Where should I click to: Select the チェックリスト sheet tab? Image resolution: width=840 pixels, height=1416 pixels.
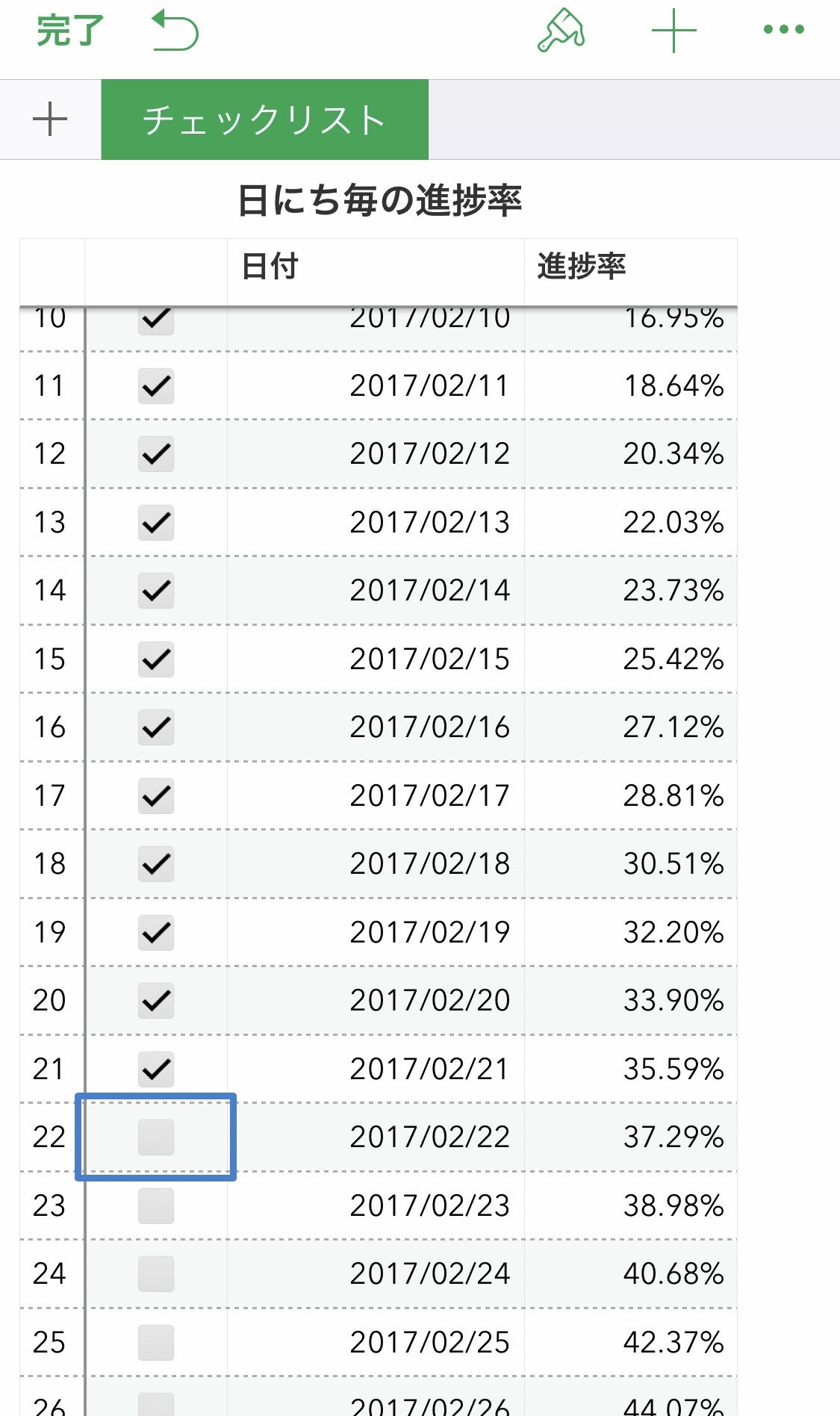264,119
